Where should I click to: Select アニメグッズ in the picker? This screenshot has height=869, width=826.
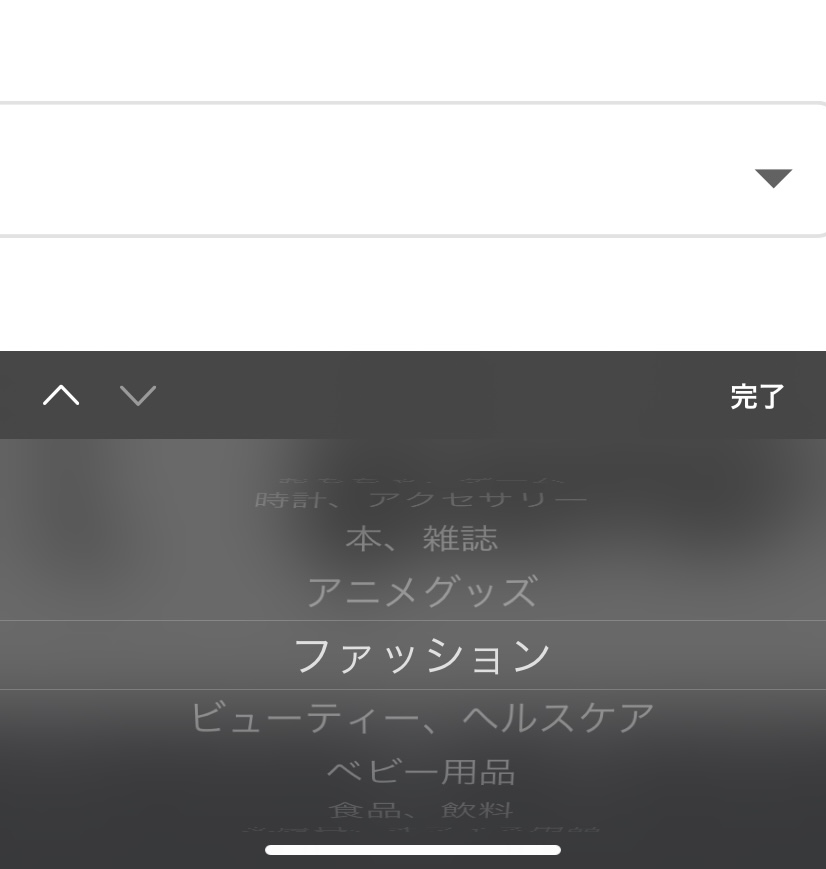[421, 592]
